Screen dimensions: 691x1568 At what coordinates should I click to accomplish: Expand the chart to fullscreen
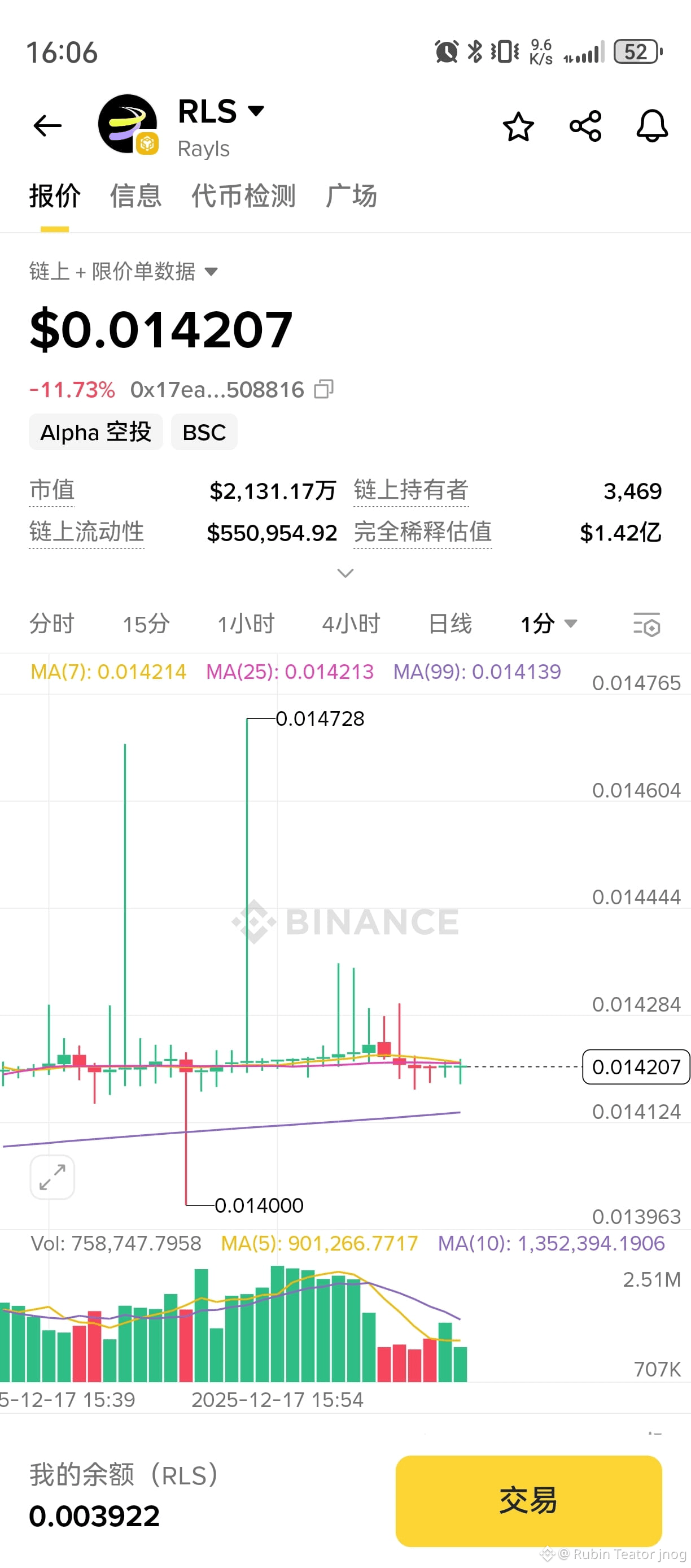tap(53, 1177)
